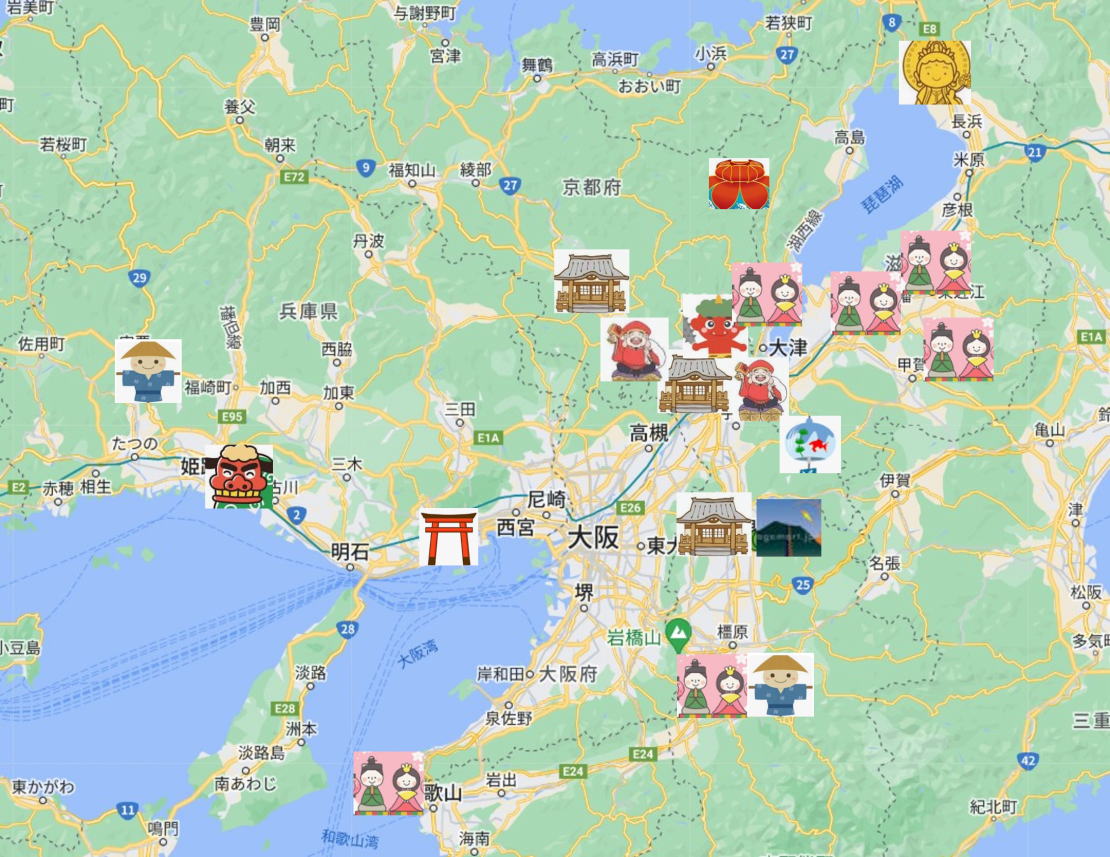The image size is (1110, 857).
Task: Tap the night sky photo marker
Action: pos(788,527)
